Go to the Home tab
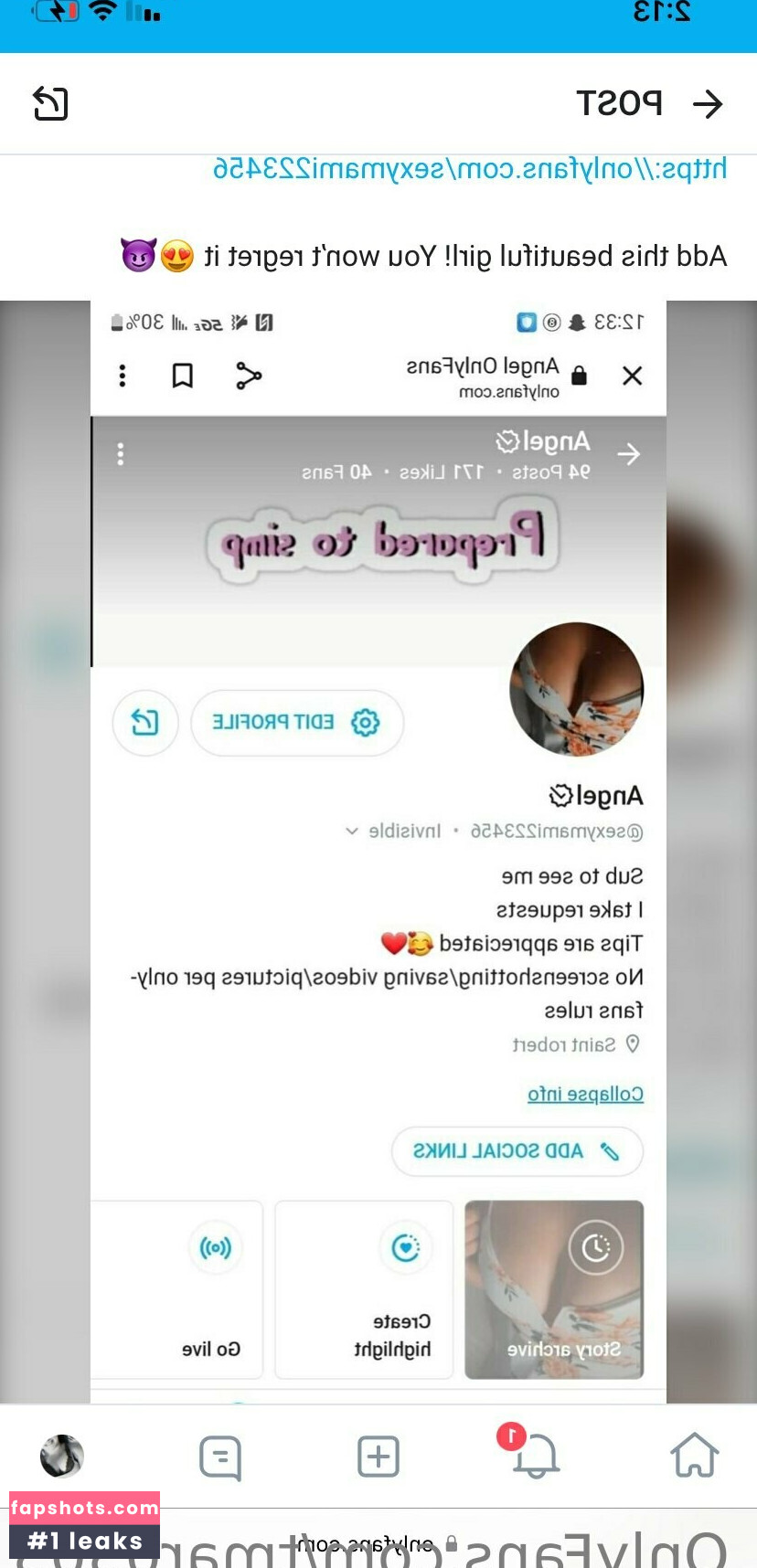Image resolution: width=757 pixels, height=1568 pixels. pos(695,1455)
